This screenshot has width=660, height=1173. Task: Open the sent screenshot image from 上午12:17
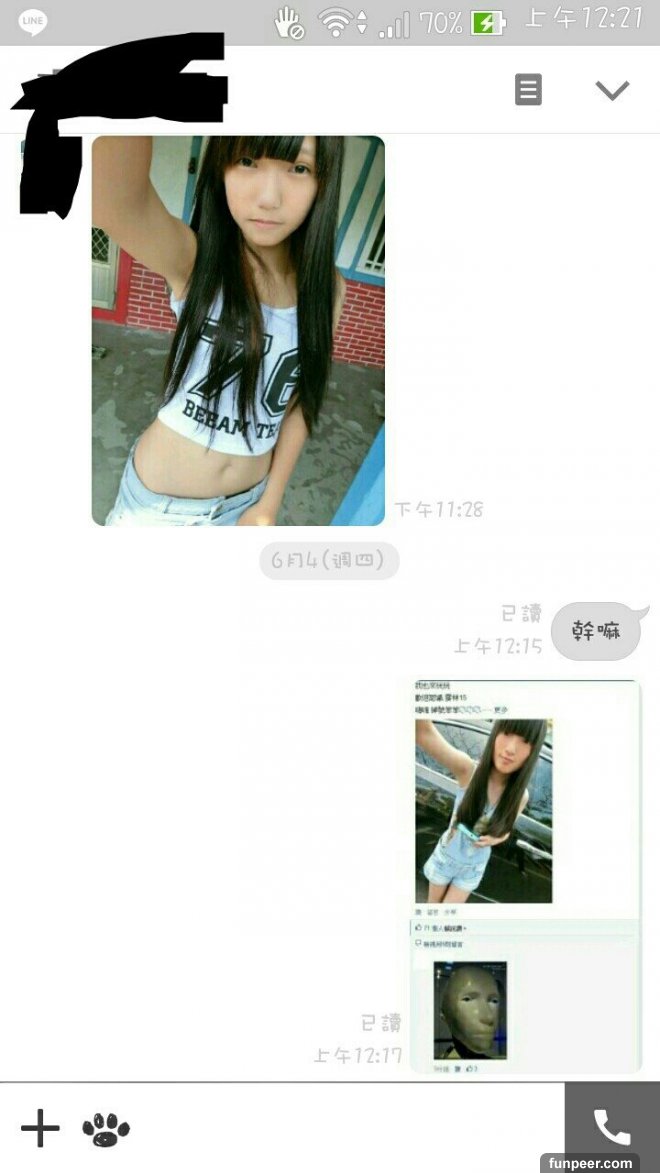[x=526, y=876]
